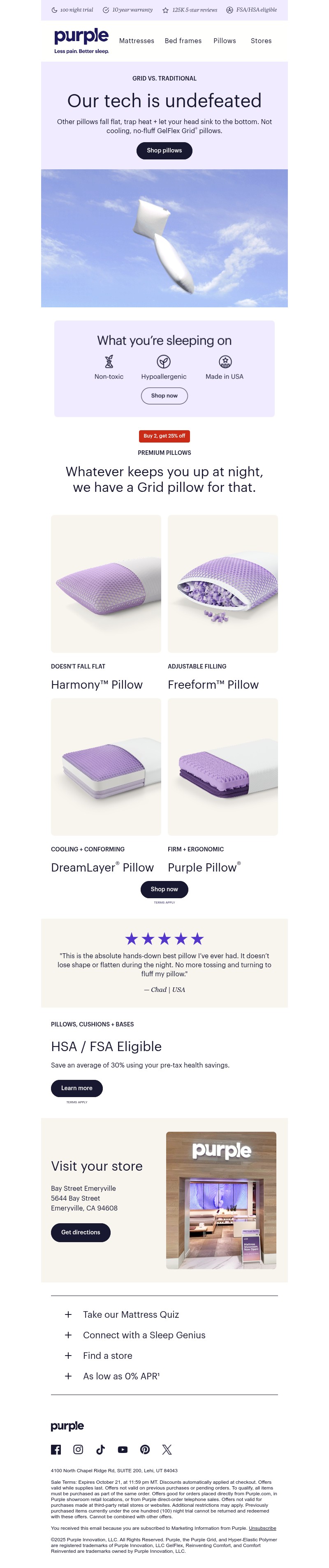Tap Shop now under What you're sleeping on
This screenshot has width=329, height=1568.
tap(164, 396)
